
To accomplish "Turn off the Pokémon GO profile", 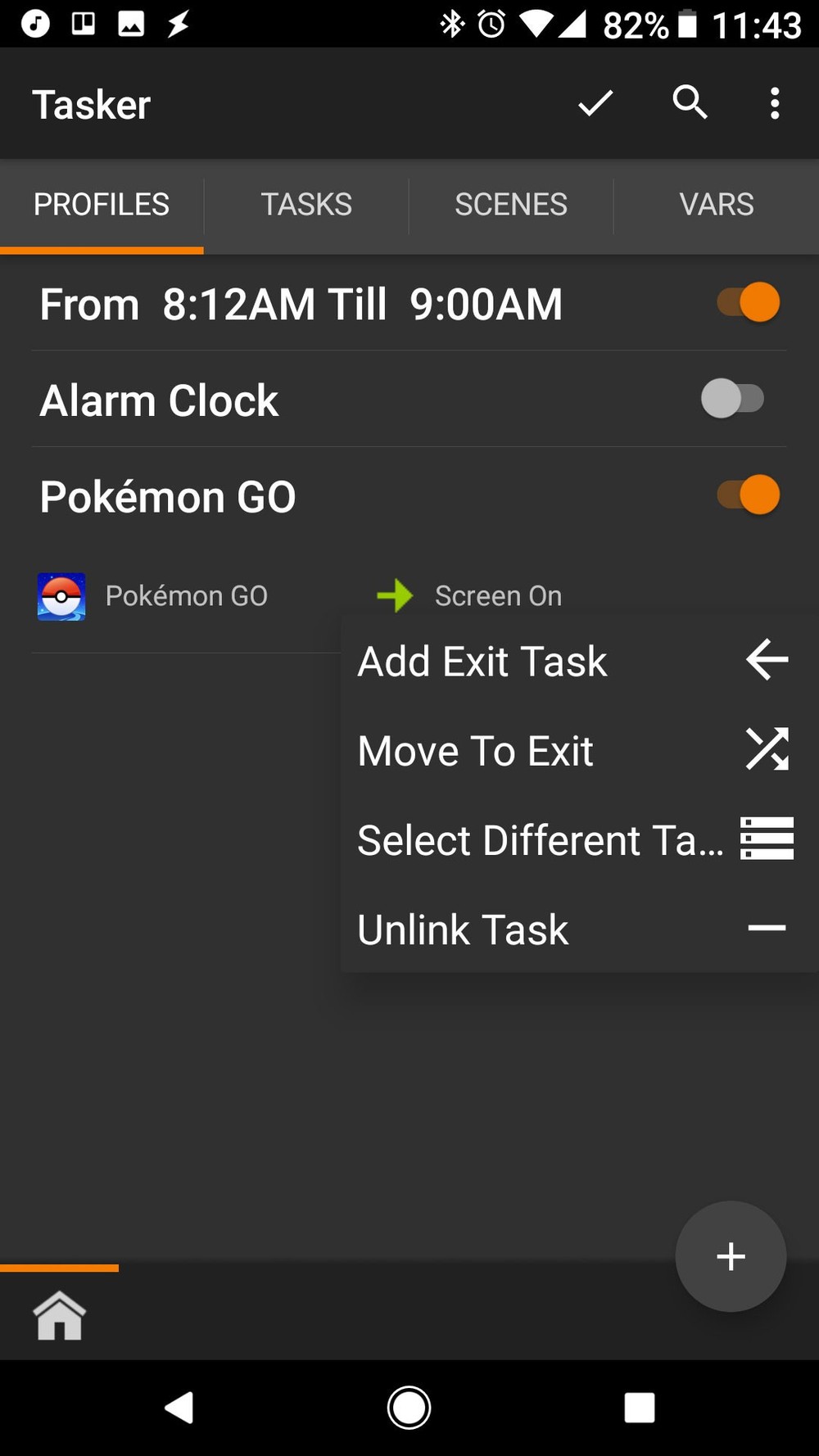I will [748, 495].
